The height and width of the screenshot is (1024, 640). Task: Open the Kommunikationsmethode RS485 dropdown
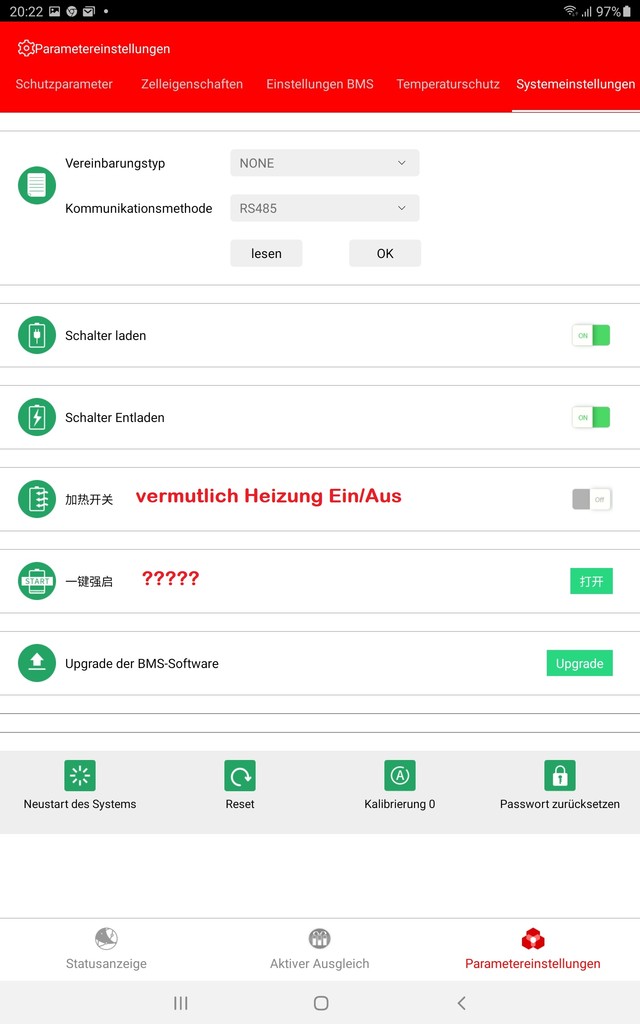point(325,208)
